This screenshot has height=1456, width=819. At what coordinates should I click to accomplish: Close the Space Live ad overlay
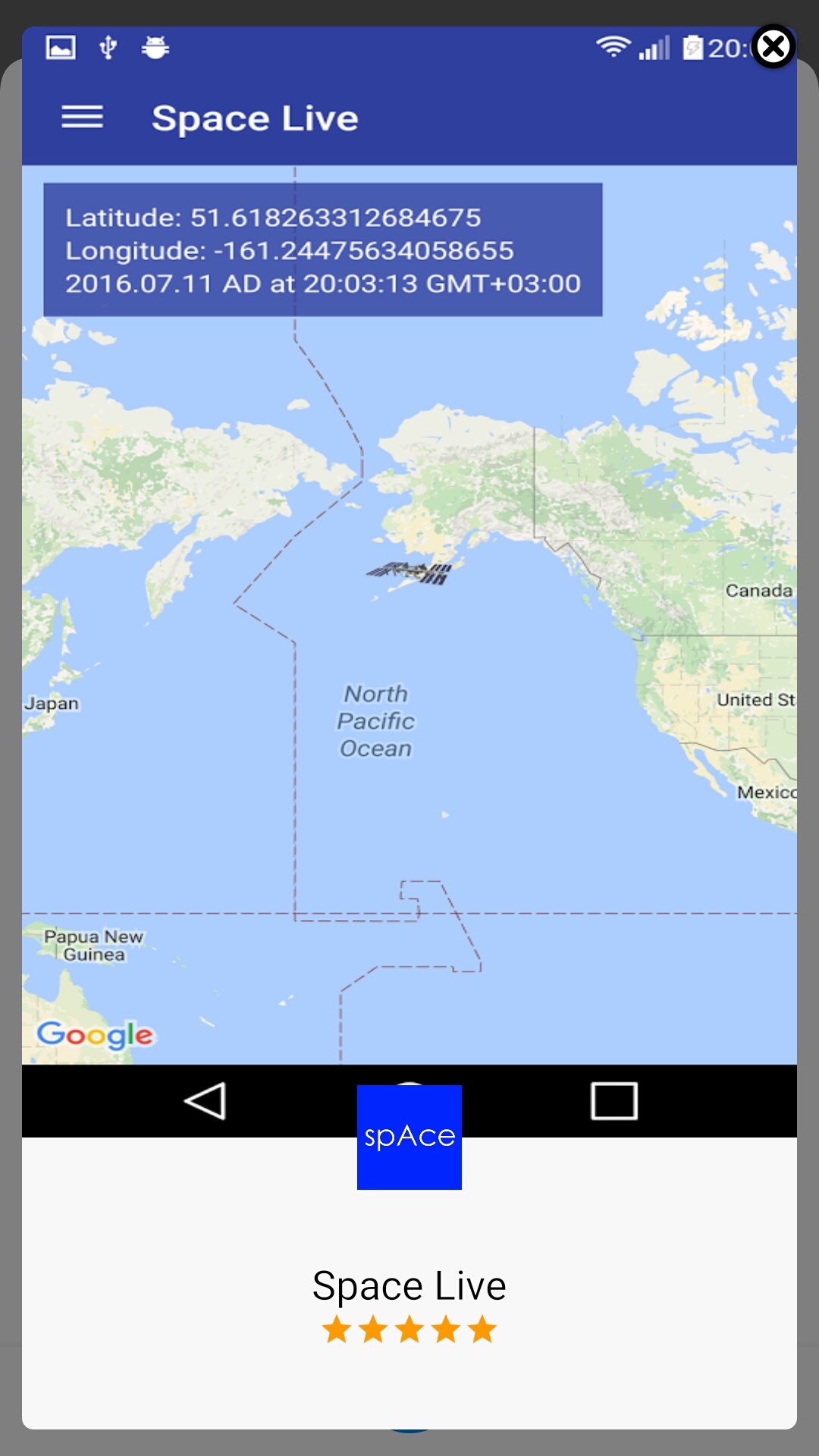point(773,47)
